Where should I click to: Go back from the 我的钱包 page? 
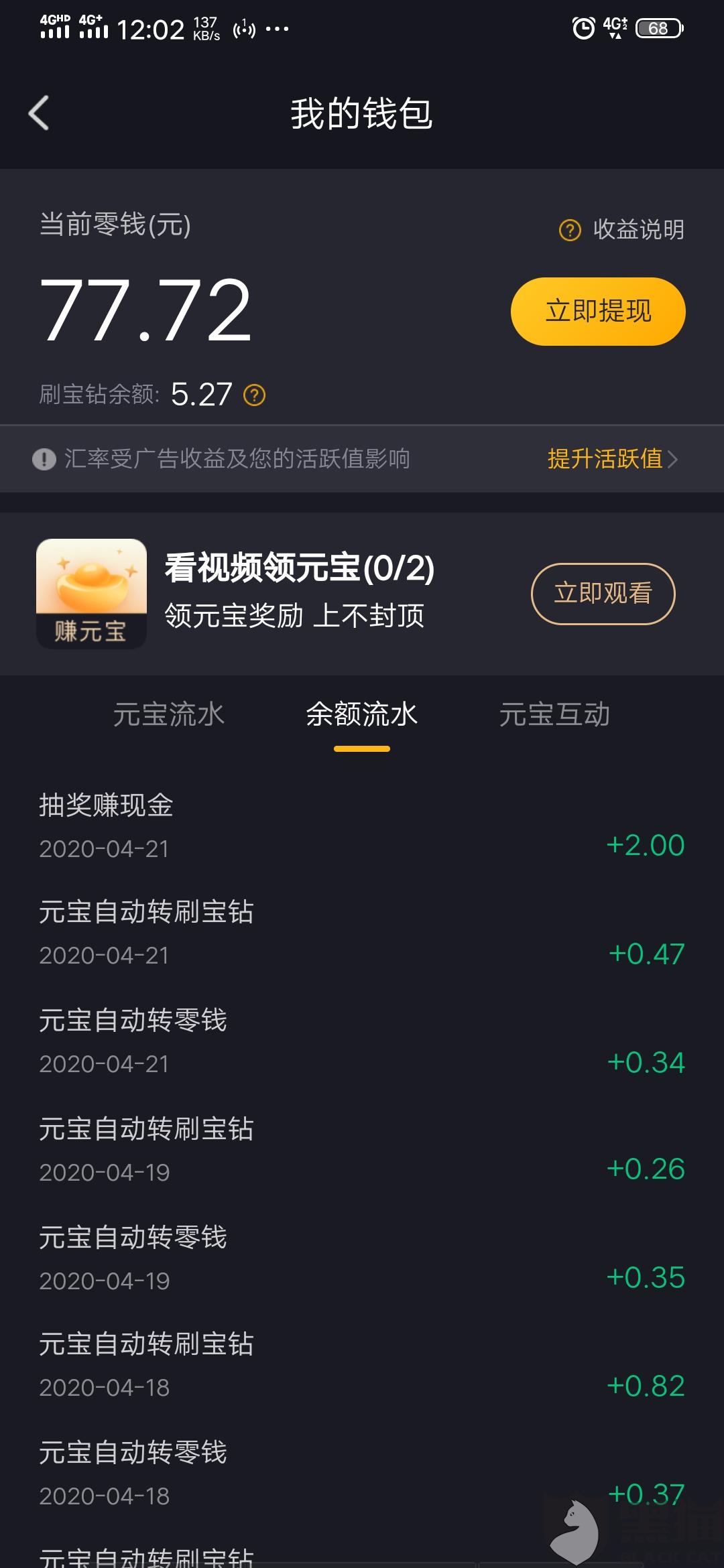coord(39,113)
